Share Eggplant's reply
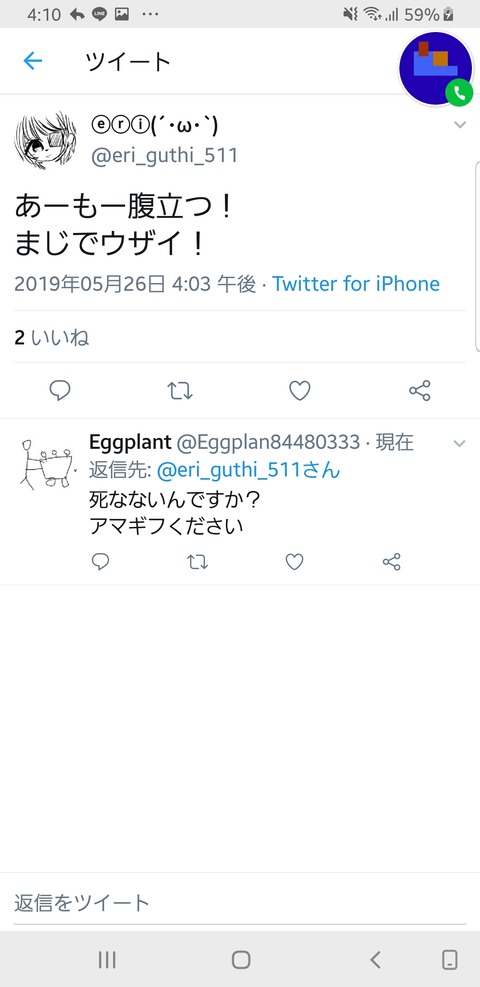 391,561
